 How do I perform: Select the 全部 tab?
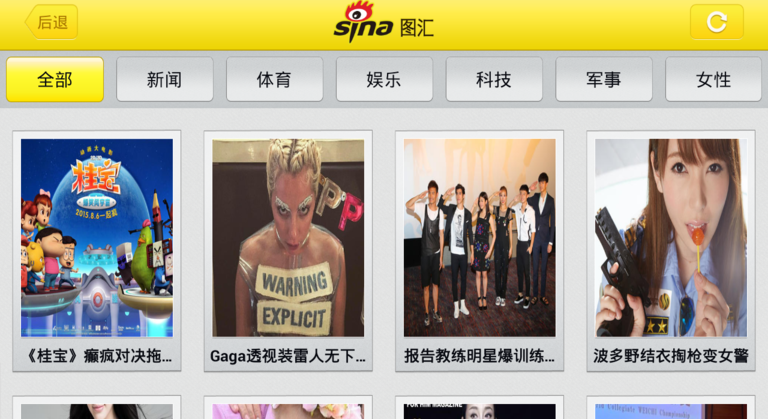coord(55,80)
